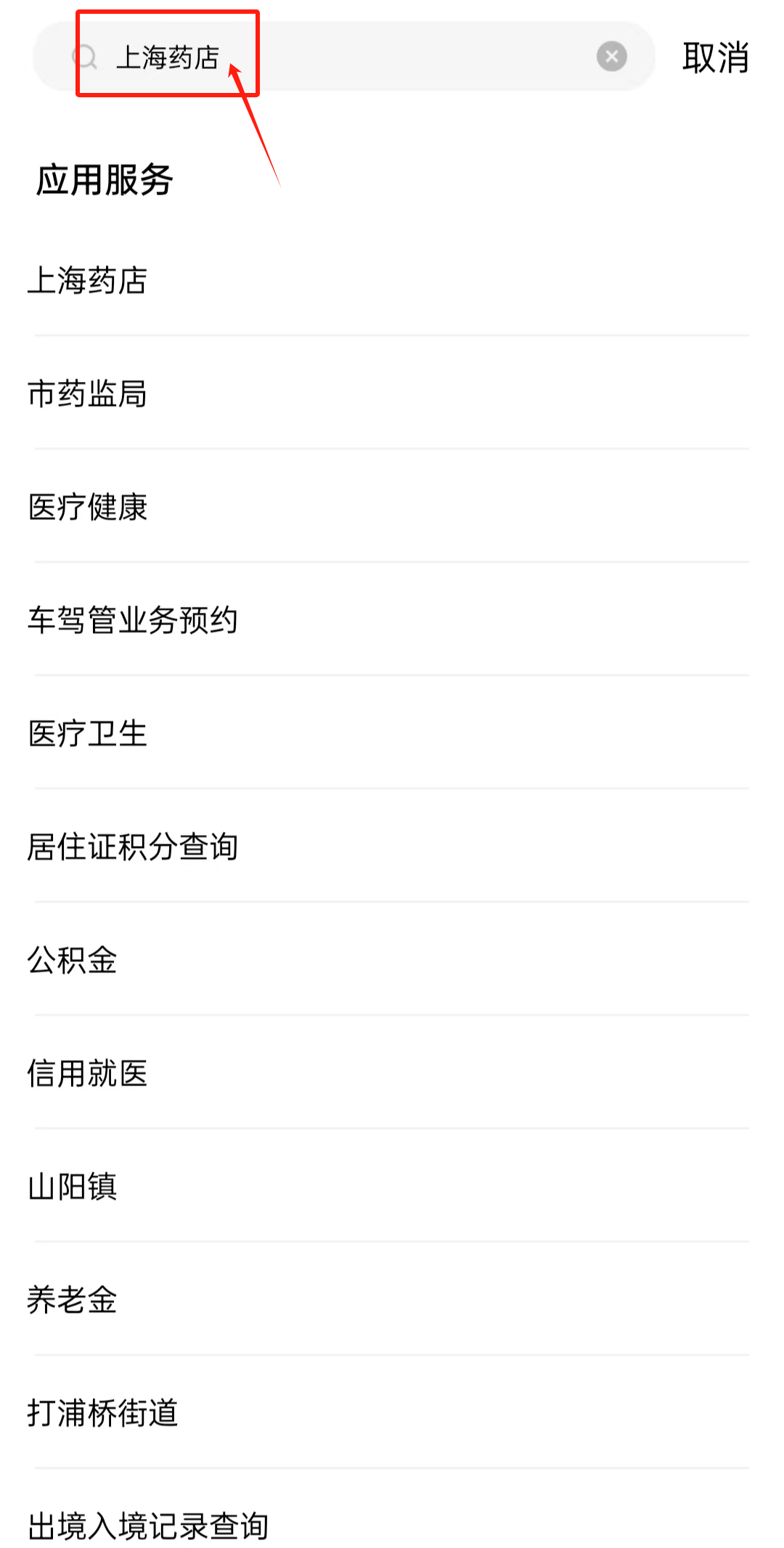The width and height of the screenshot is (784, 1548).
Task: Open the 上海药店 service result
Action: tap(88, 280)
